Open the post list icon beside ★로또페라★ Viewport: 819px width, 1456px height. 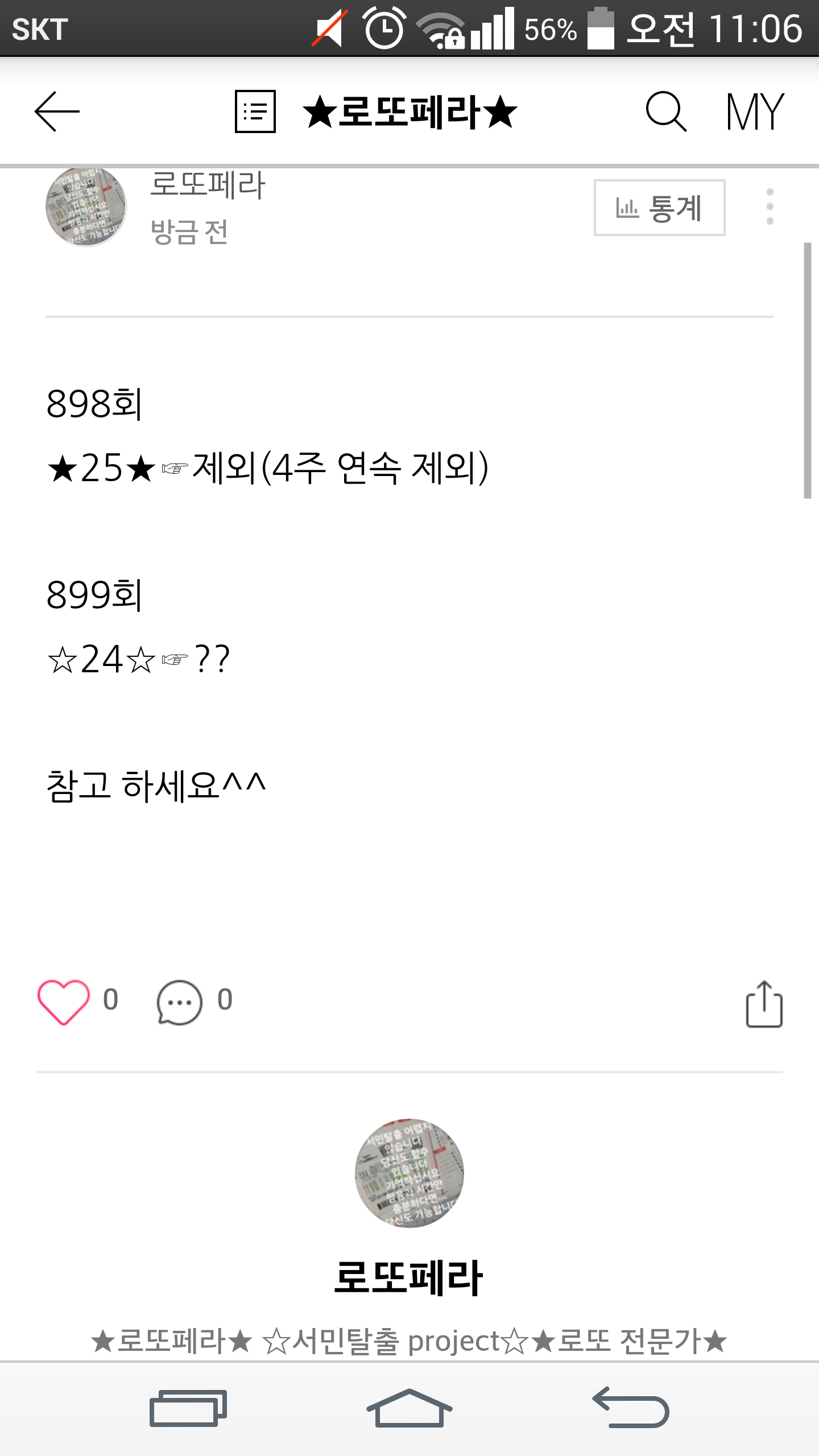tap(255, 111)
